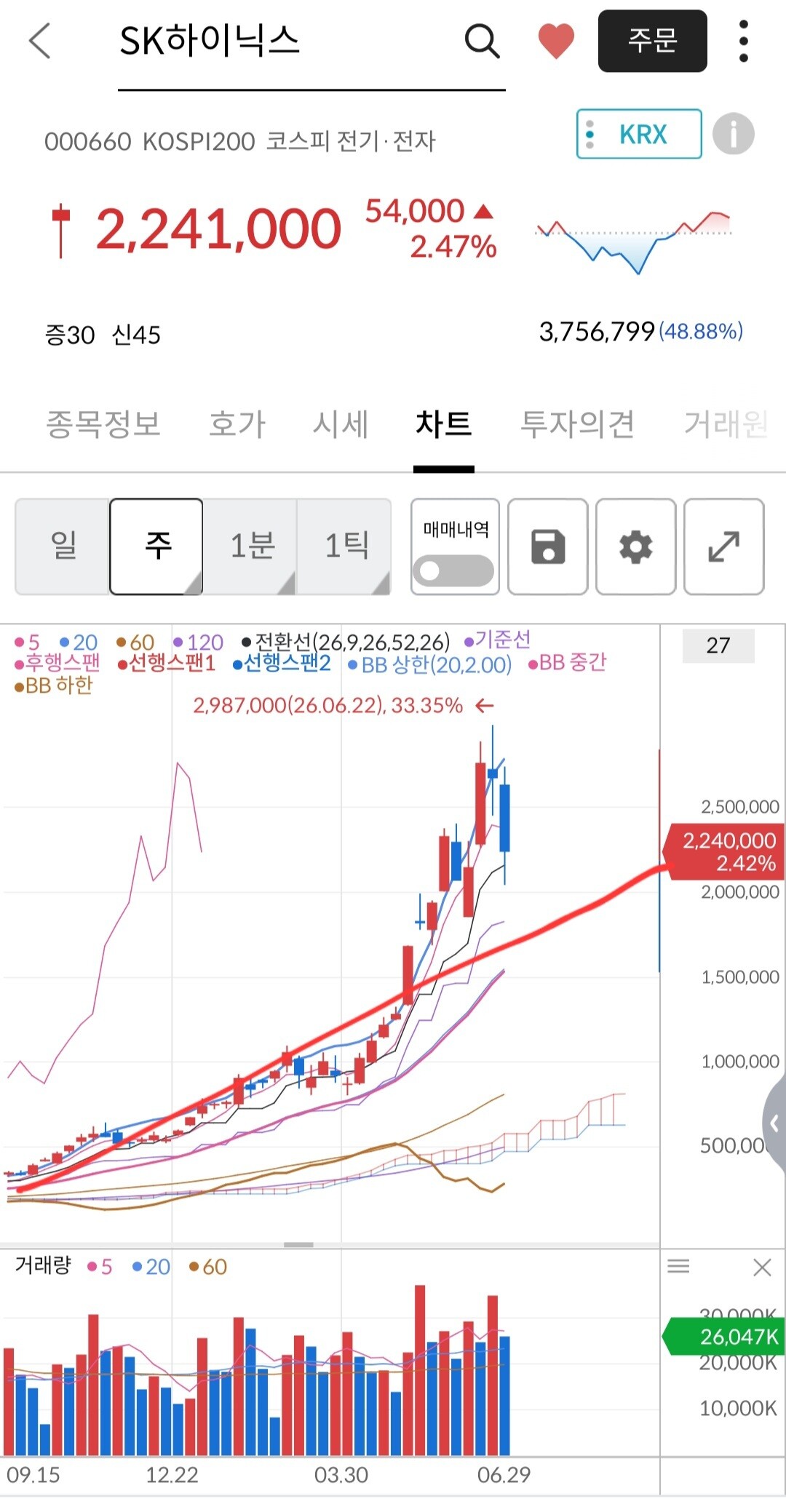The height and width of the screenshot is (1512, 786).
Task: Select the 일 daily chart period
Action: tap(63, 546)
